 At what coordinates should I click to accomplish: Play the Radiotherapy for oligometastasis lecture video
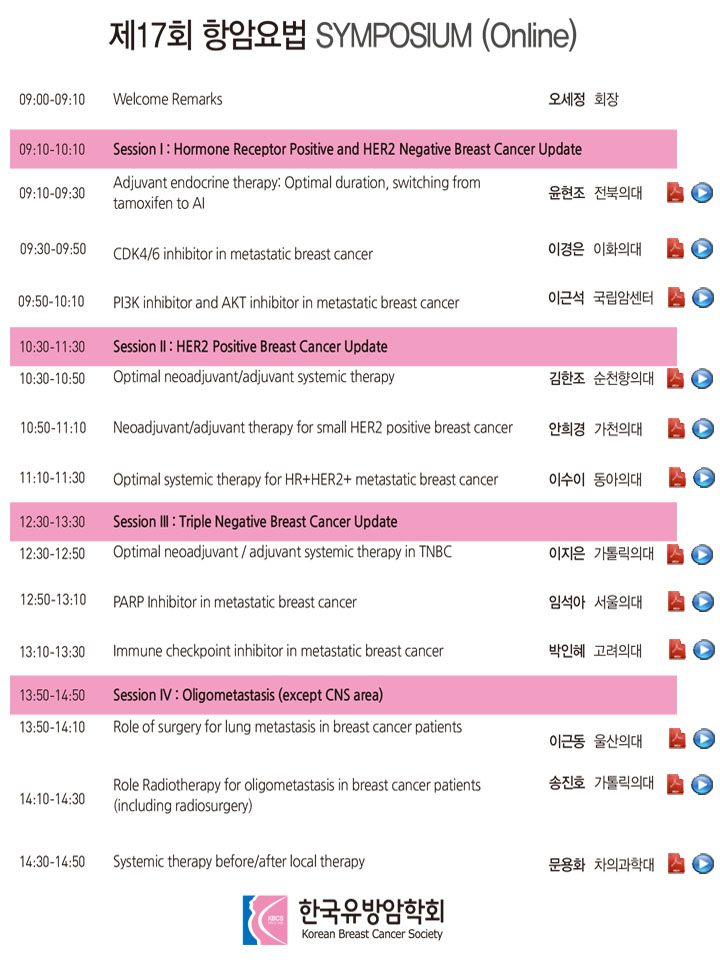pos(702,784)
